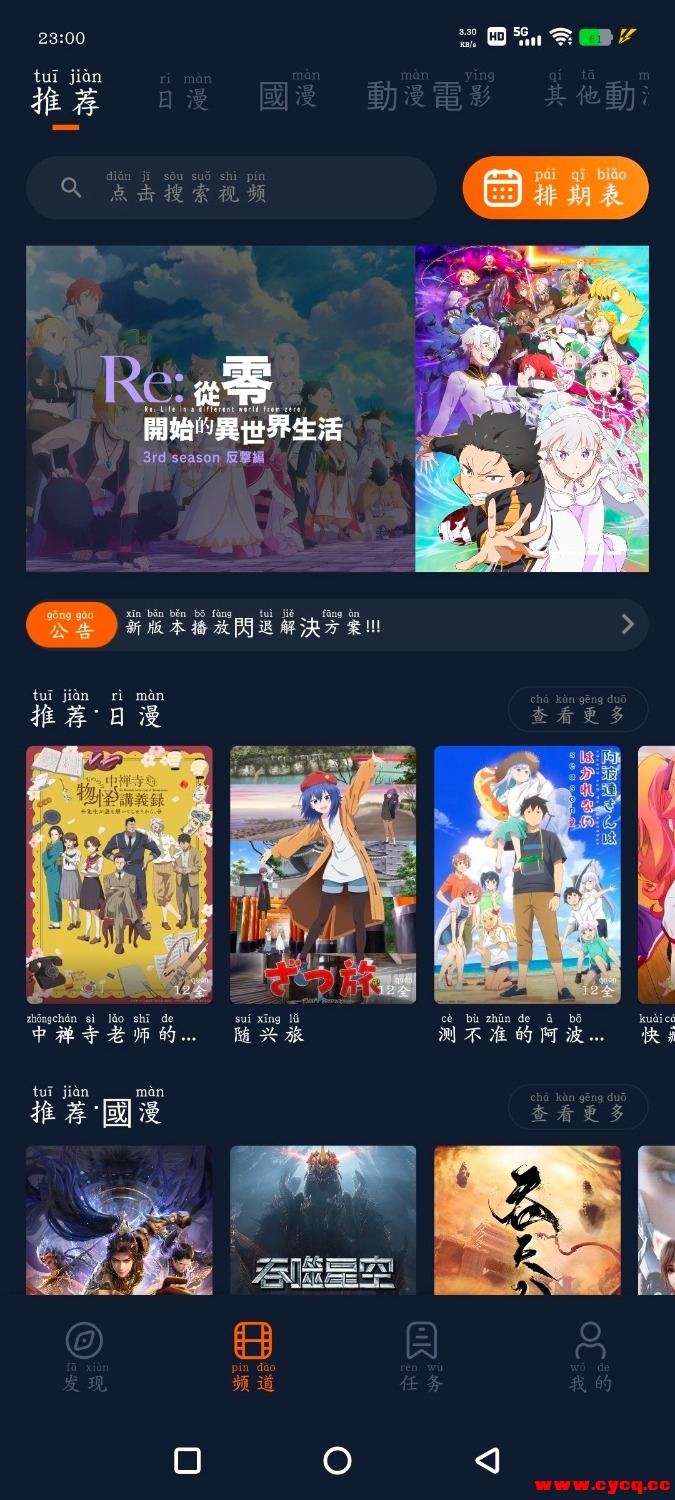675x1500 pixels.
Task: Tap the 点击搜索视频 search box
Action: click(231, 188)
